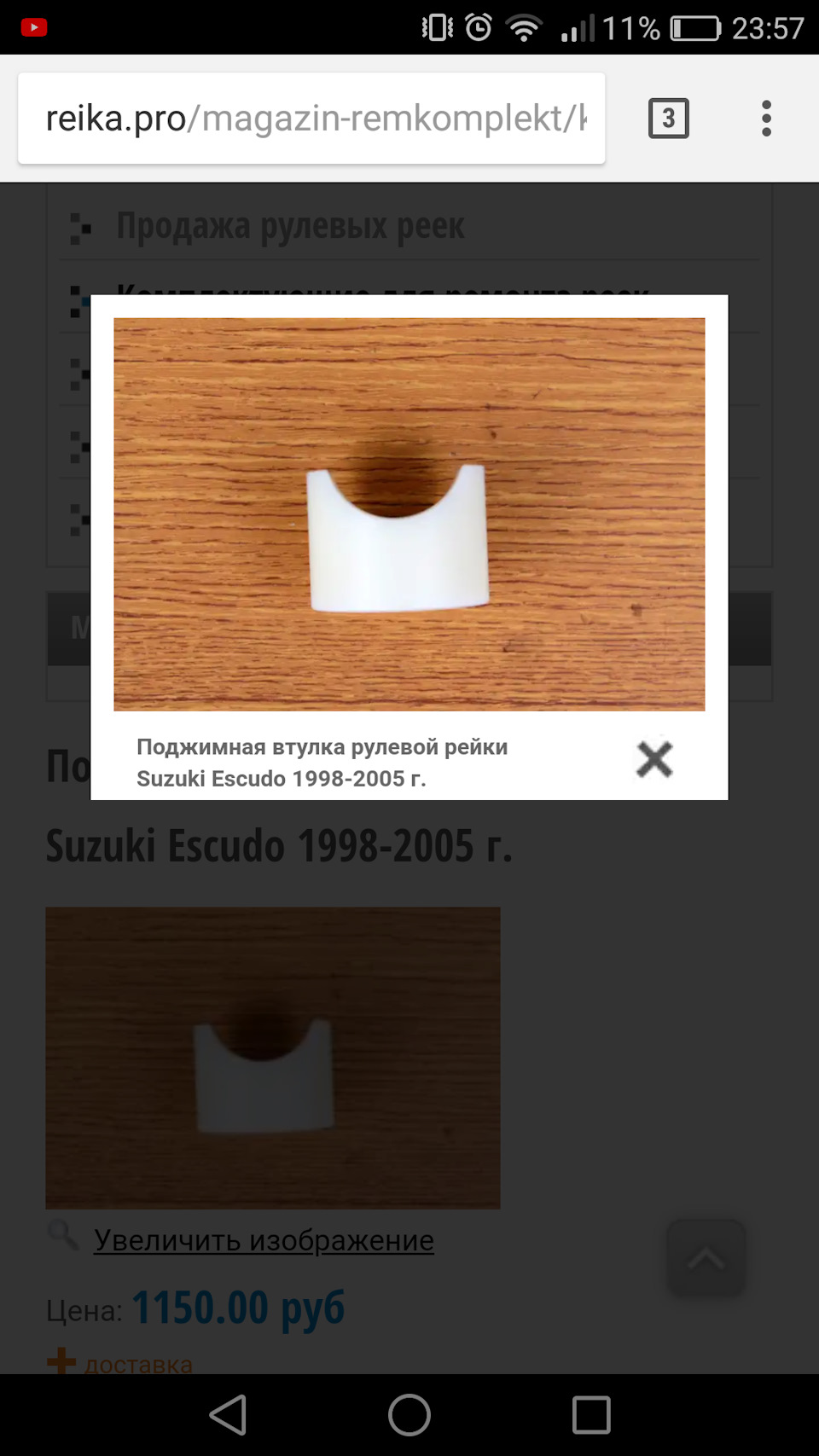The image size is (819, 1456).
Task: Open the browser tab switcher
Action: pos(668,119)
